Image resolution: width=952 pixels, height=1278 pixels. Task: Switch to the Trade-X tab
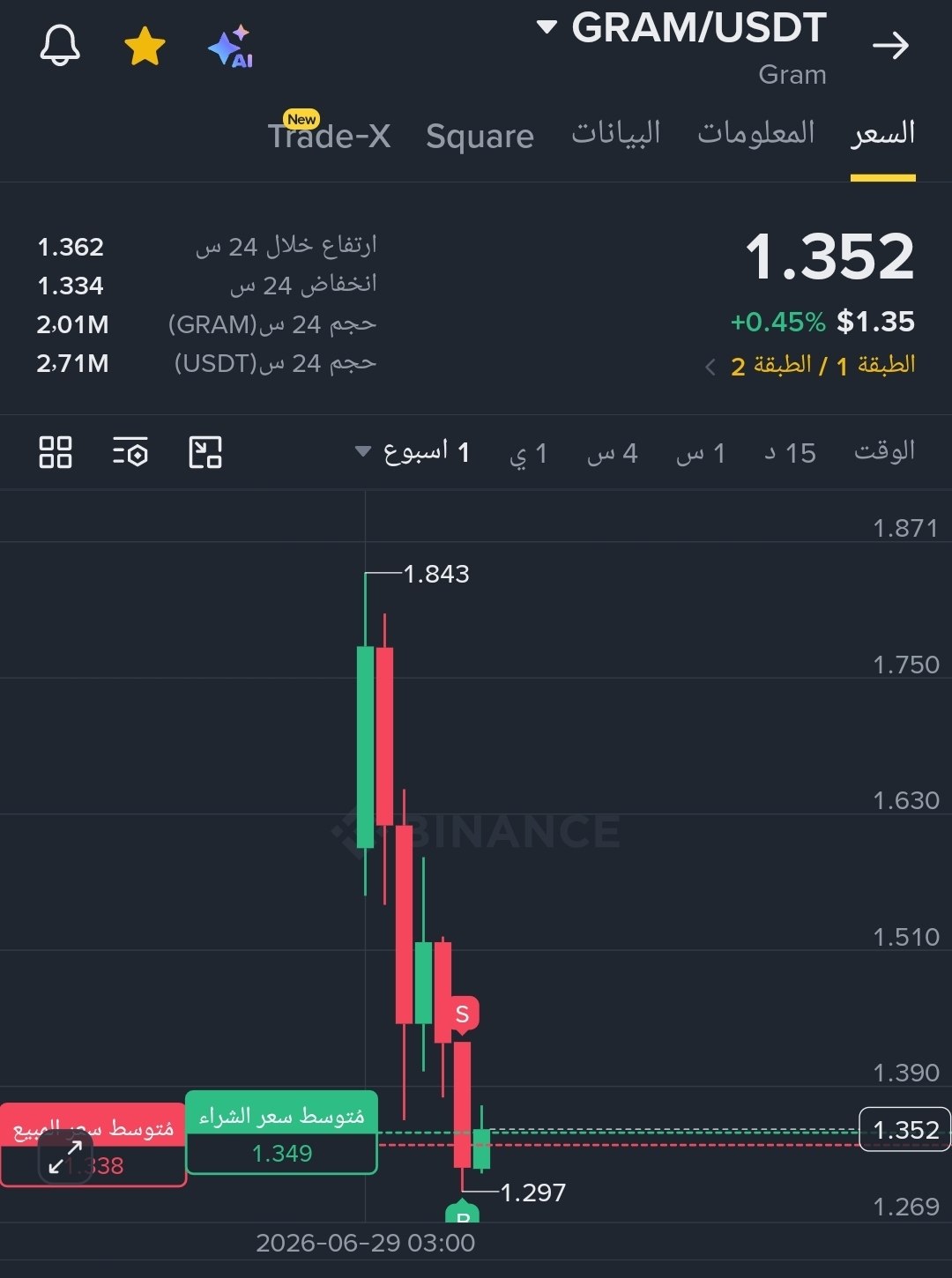click(x=329, y=135)
